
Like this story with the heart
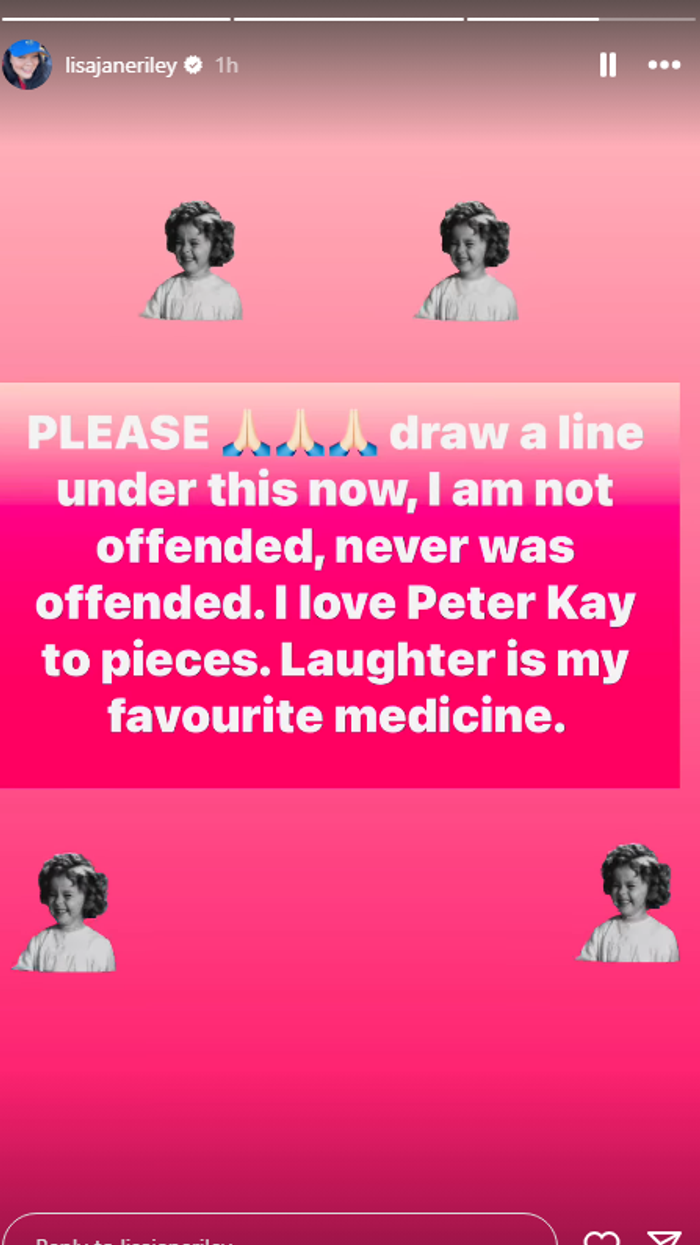(x=602, y=1238)
